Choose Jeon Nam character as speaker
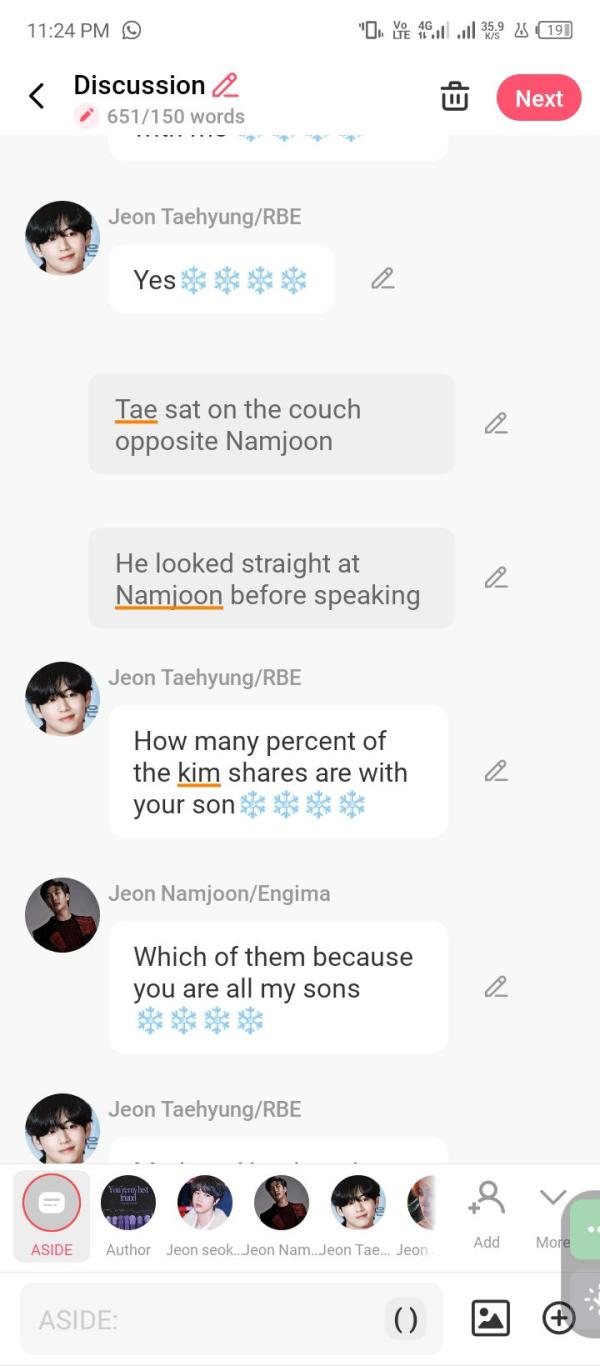Screen dimensions: 600x1366 click(x=281, y=1214)
